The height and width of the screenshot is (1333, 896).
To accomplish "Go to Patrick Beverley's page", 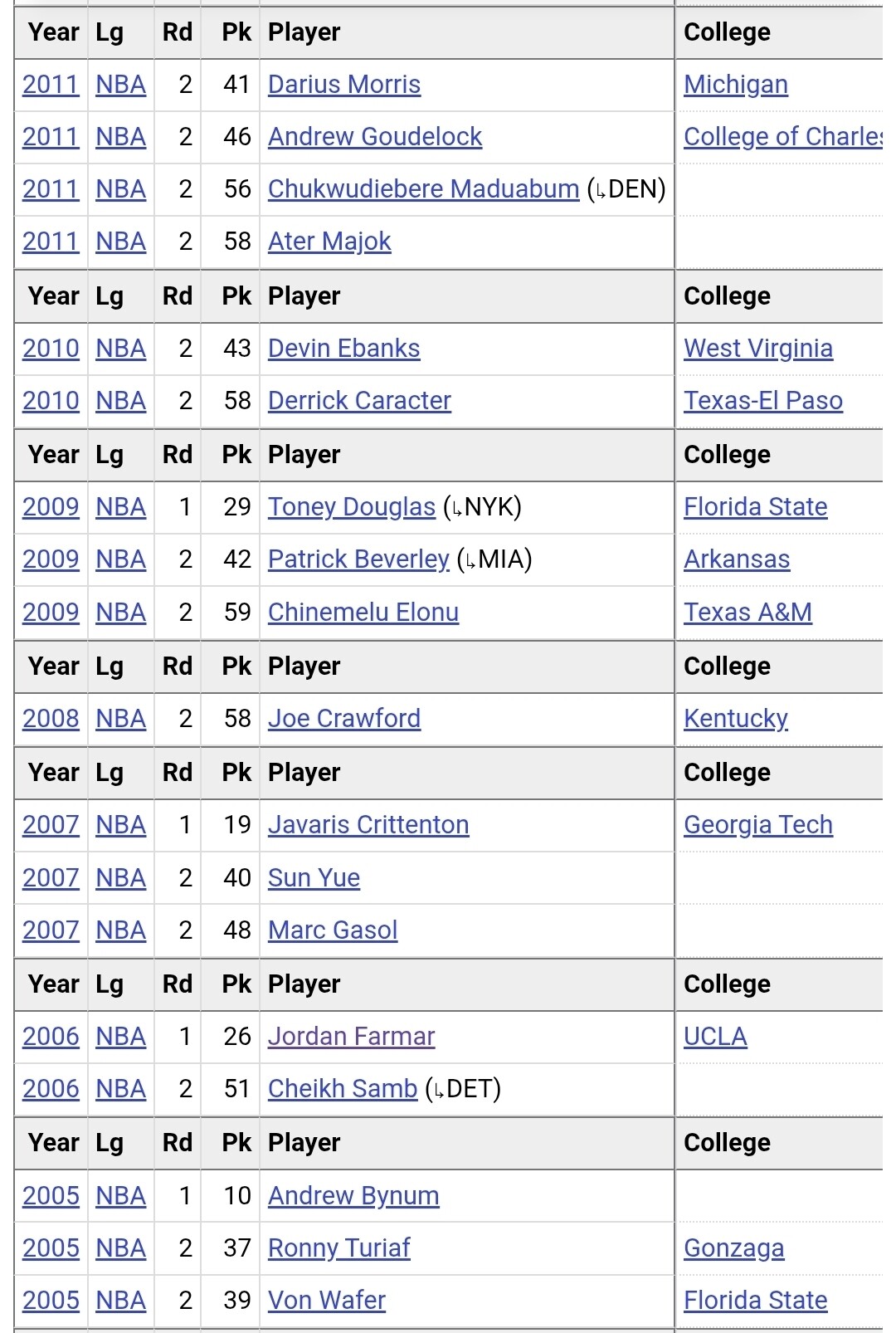I will coord(358,559).
